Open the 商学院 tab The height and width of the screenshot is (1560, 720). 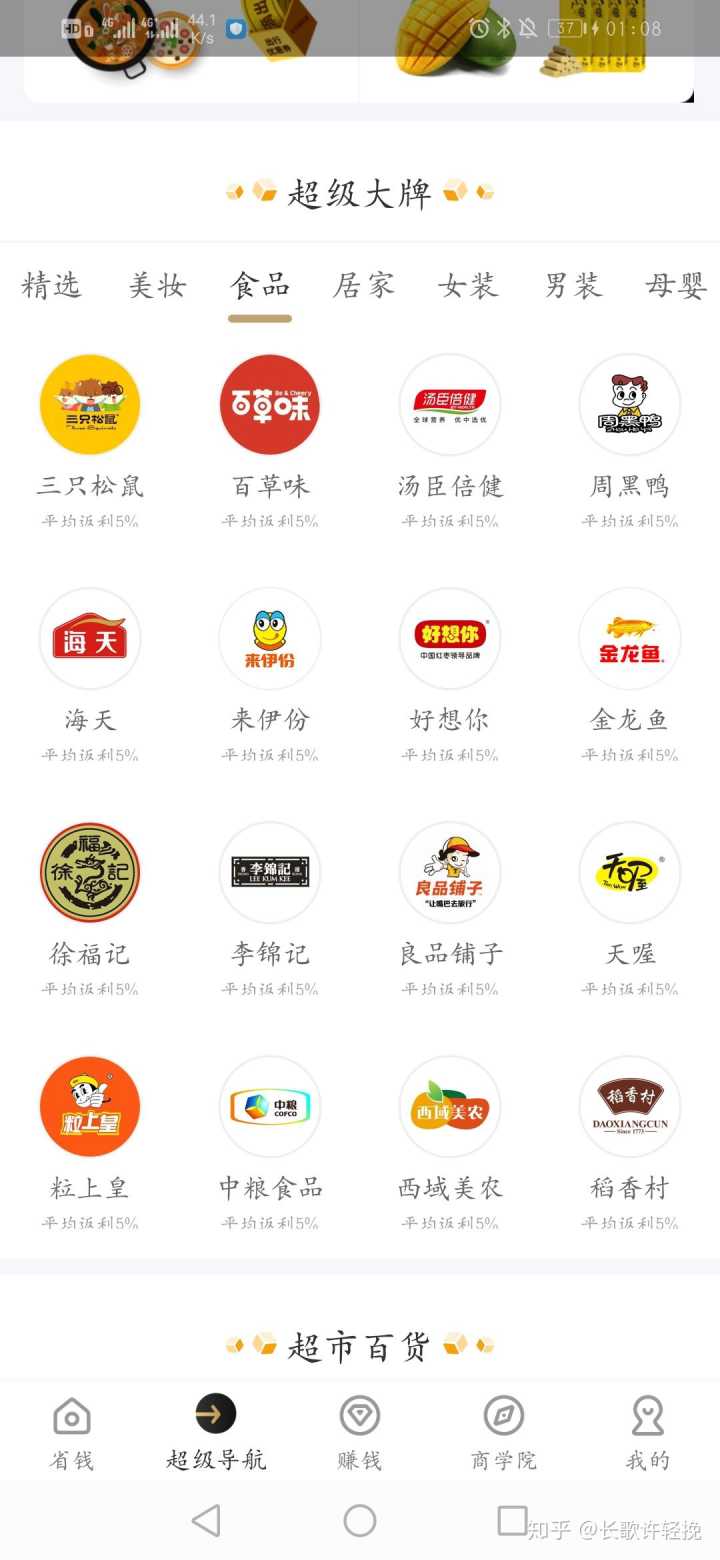(503, 1432)
